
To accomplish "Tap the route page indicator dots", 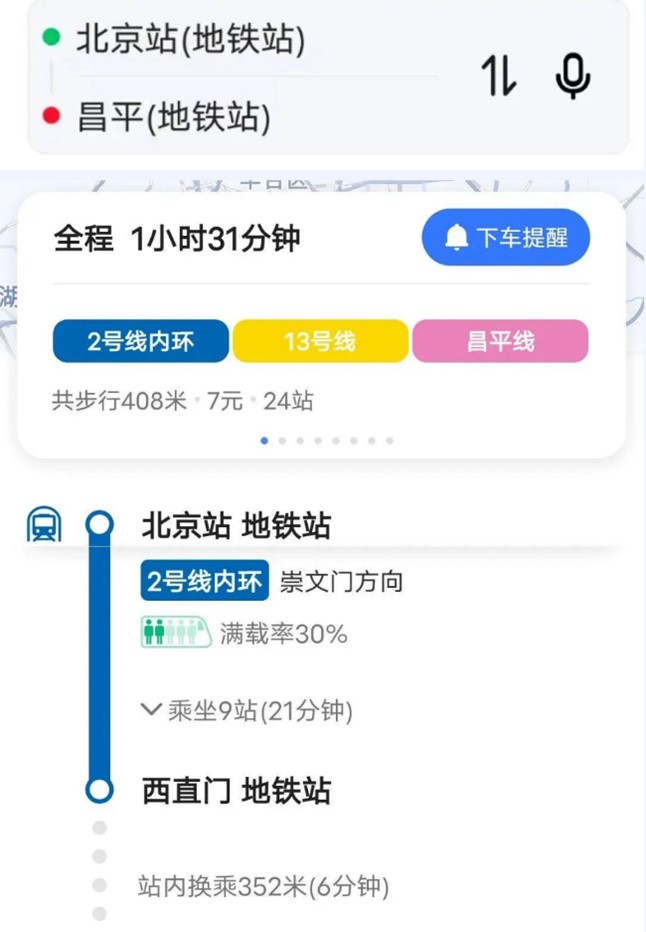I will pyautogui.click(x=326, y=440).
